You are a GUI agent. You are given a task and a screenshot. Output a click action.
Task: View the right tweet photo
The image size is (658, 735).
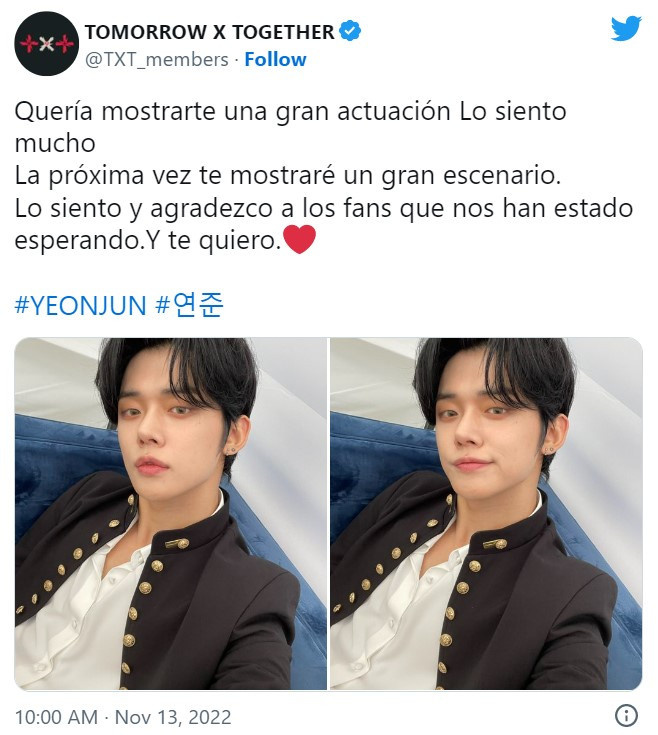(x=486, y=513)
